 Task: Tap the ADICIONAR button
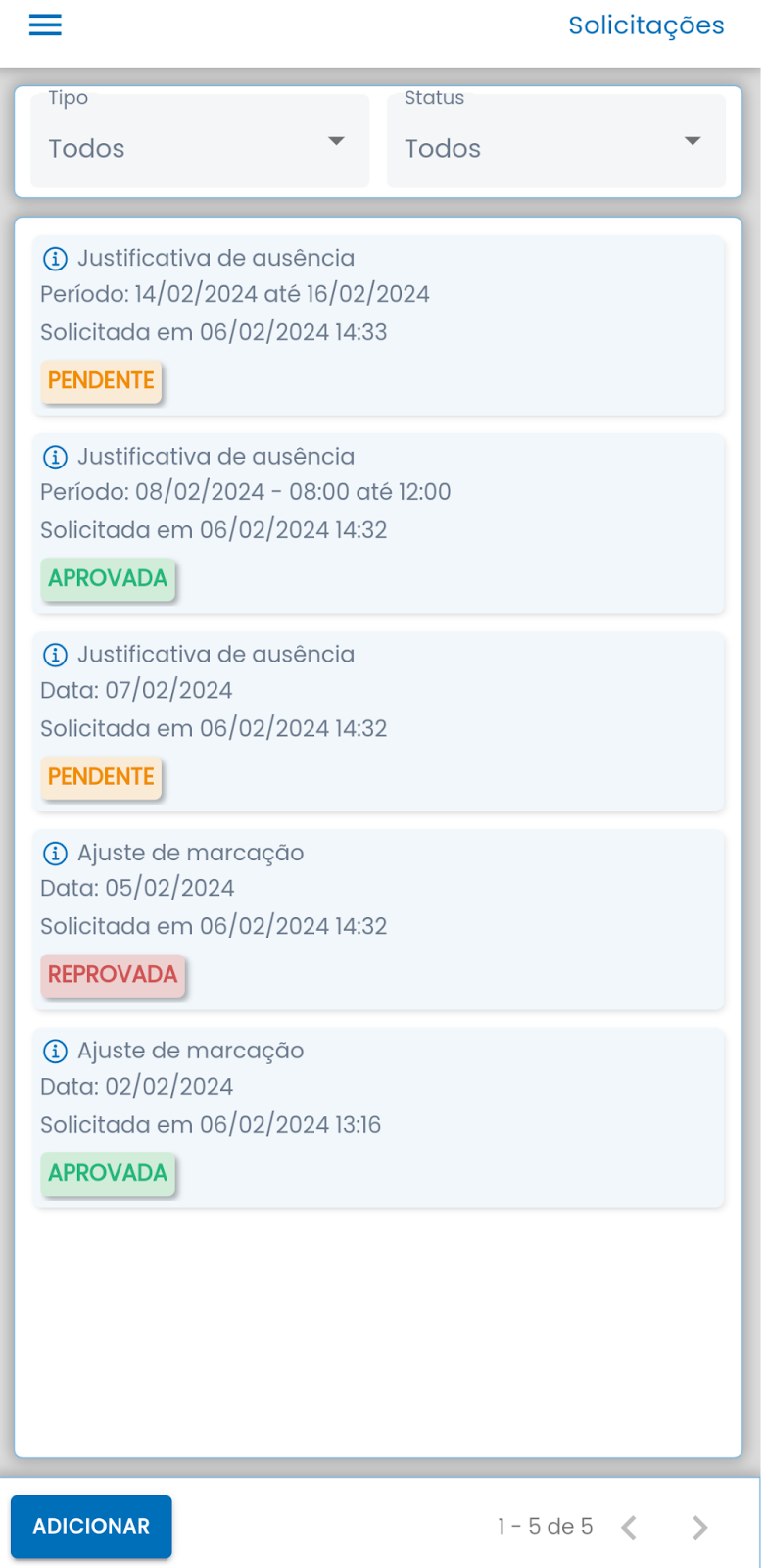91,1526
